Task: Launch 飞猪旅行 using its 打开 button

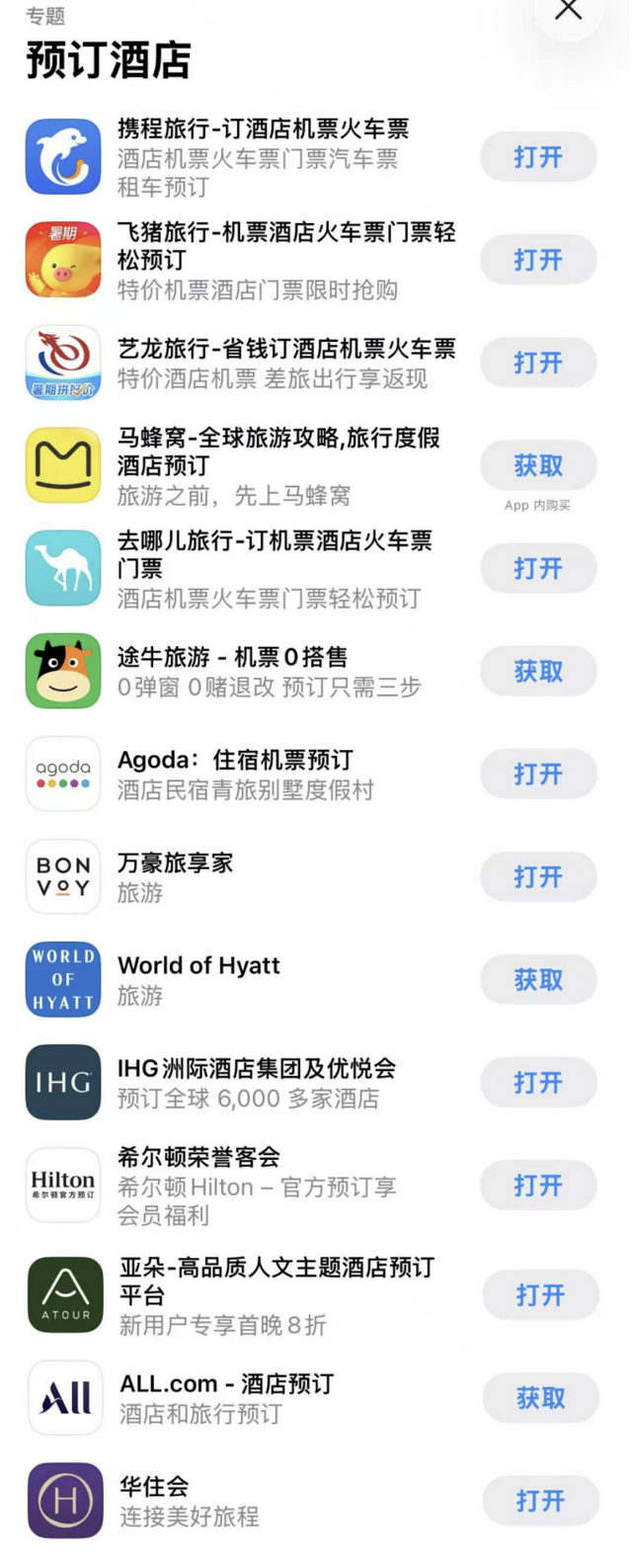Action: click(x=538, y=260)
